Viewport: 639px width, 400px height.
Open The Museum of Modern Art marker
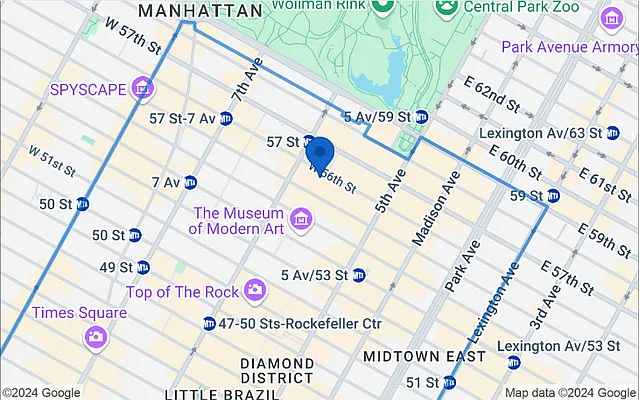(299, 220)
